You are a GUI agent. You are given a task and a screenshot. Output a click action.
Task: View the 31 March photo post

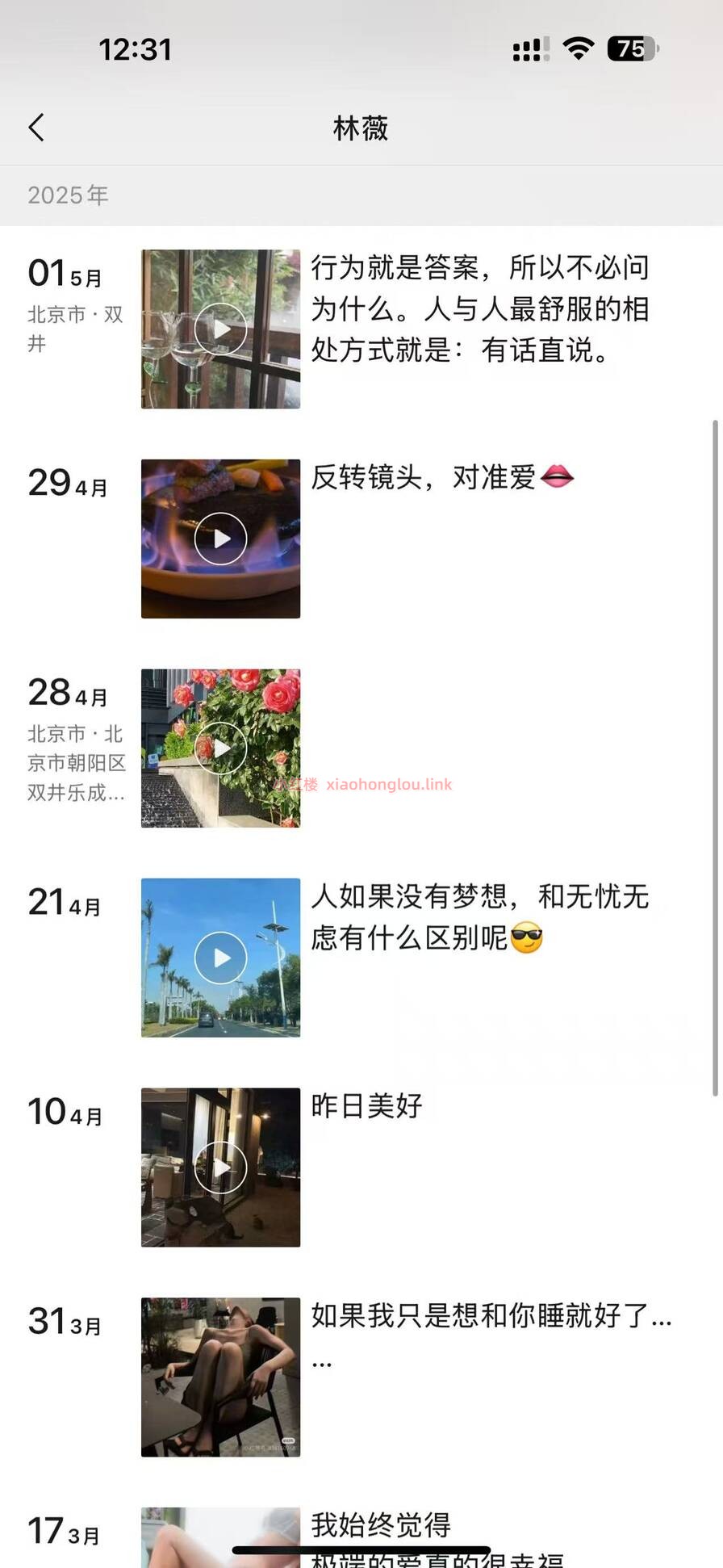220,1377
